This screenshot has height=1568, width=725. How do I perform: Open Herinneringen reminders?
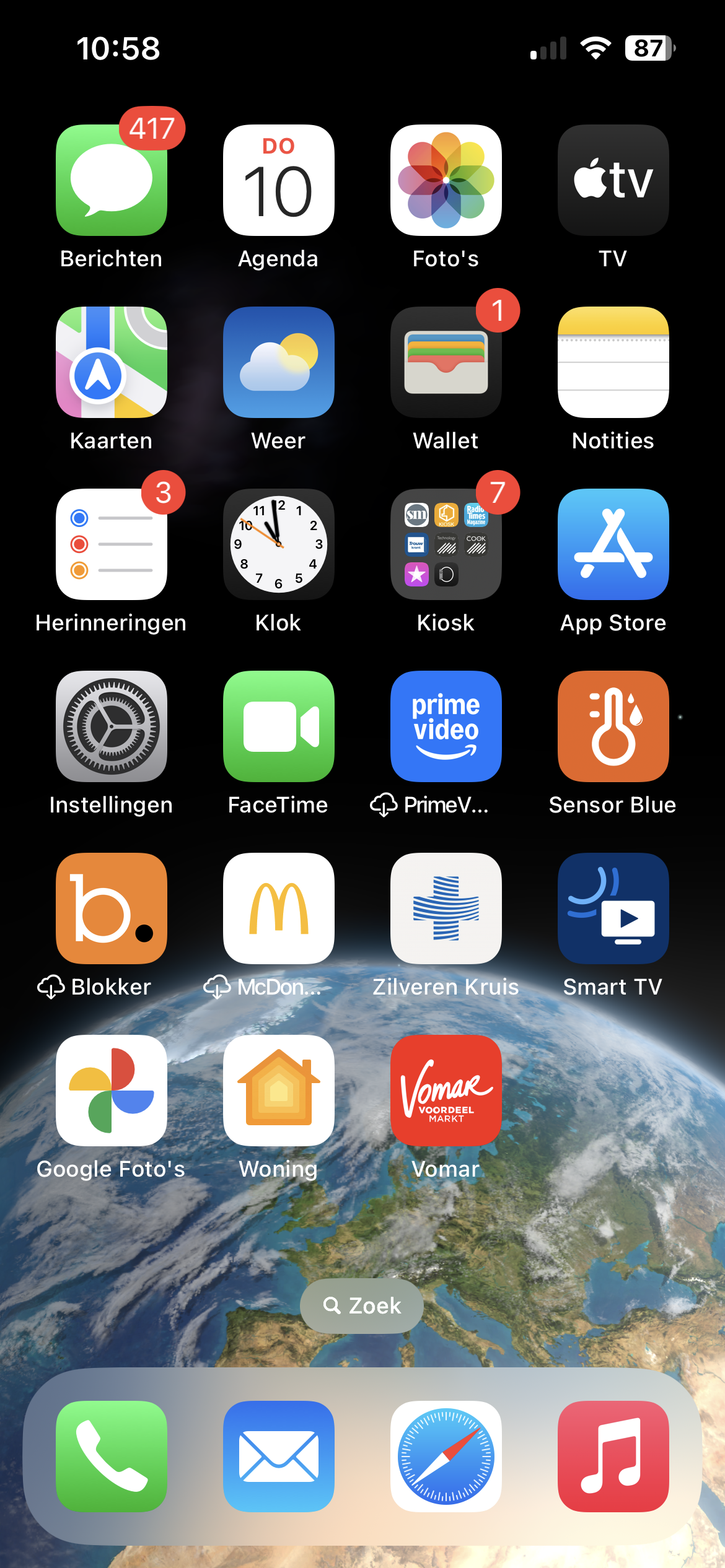[x=112, y=544]
